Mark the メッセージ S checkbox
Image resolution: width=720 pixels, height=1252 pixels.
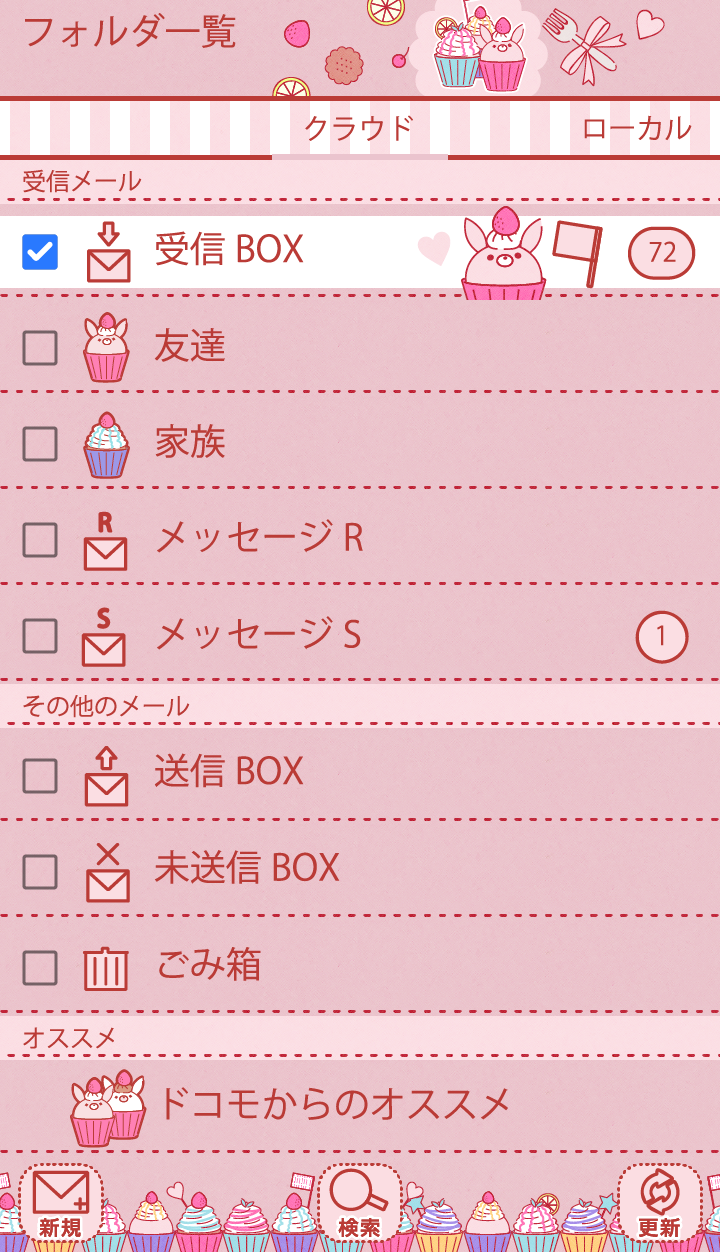point(40,636)
